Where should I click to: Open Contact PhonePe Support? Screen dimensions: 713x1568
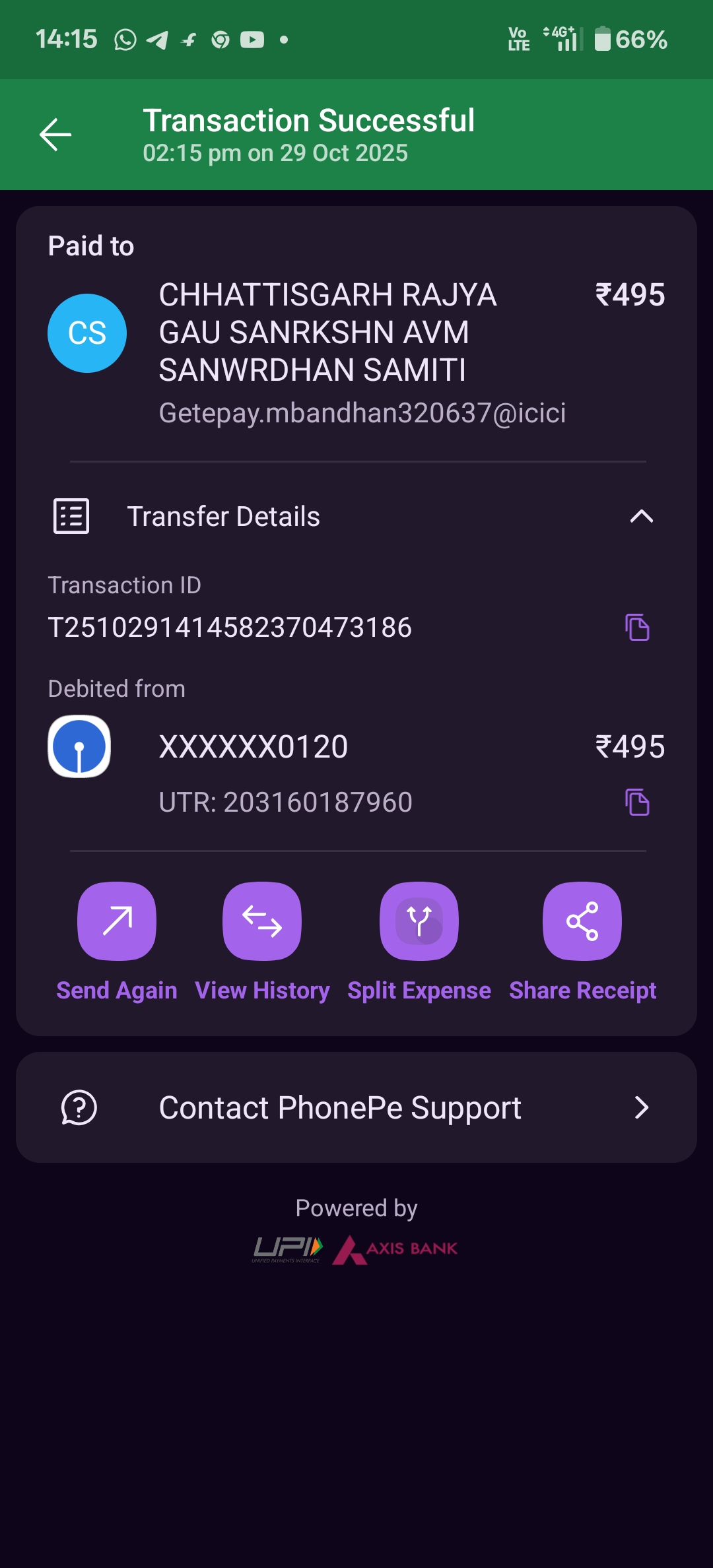pyautogui.click(x=356, y=1107)
